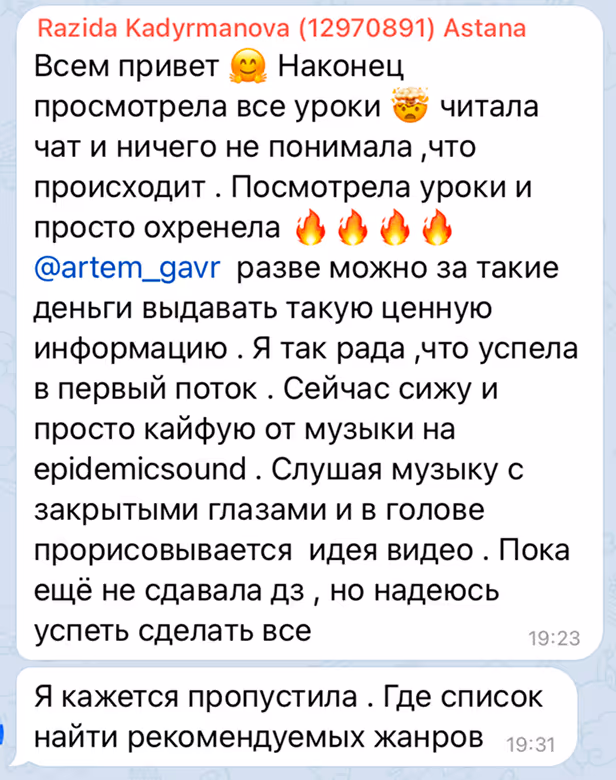Open sender Razida Kadyrmanova's profile name

coord(282,28)
